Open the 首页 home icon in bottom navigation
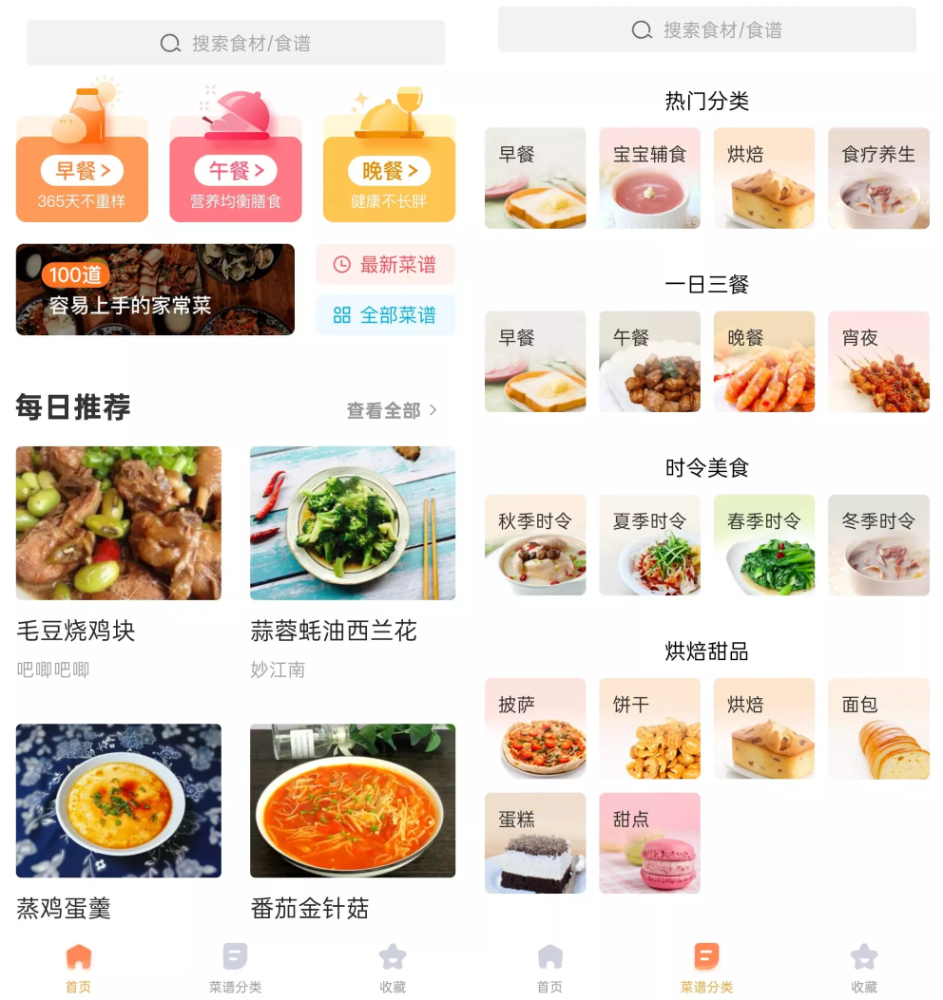The width and height of the screenshot is (943, 1000). (x=77, y=956)
